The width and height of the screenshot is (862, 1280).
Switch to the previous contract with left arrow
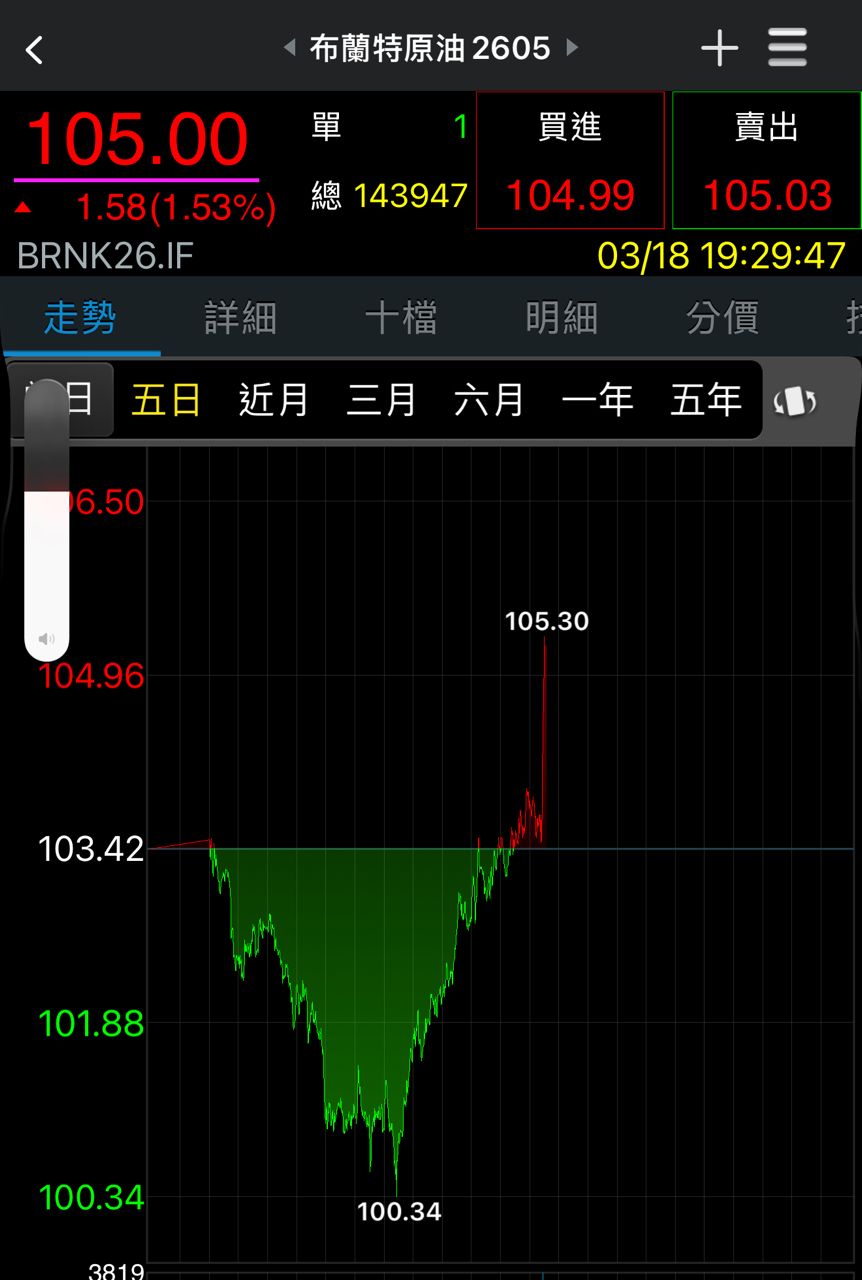pos(290,47)
